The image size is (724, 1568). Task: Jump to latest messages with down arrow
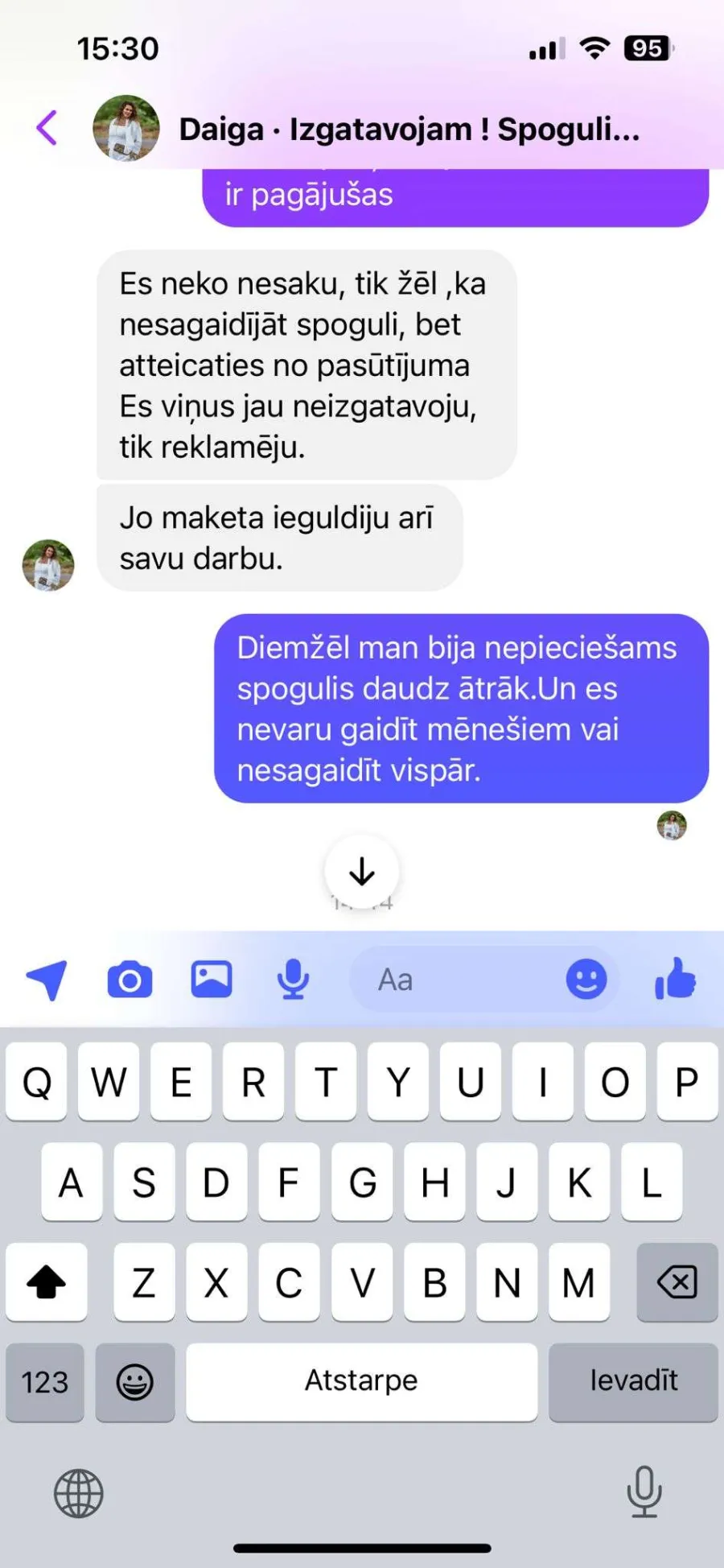(362, 872)
